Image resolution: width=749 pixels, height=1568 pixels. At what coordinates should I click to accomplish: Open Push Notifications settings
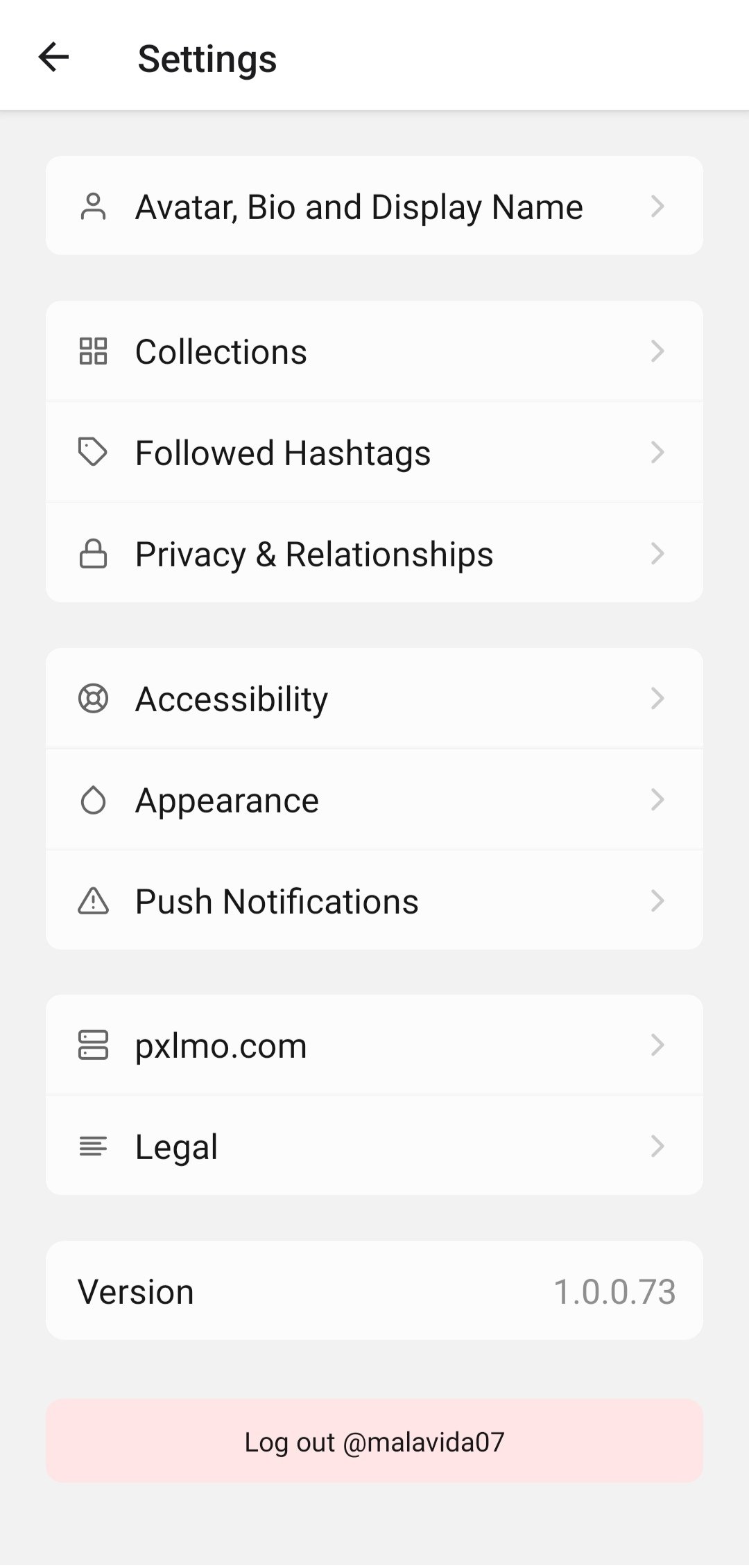pos(374,901)
